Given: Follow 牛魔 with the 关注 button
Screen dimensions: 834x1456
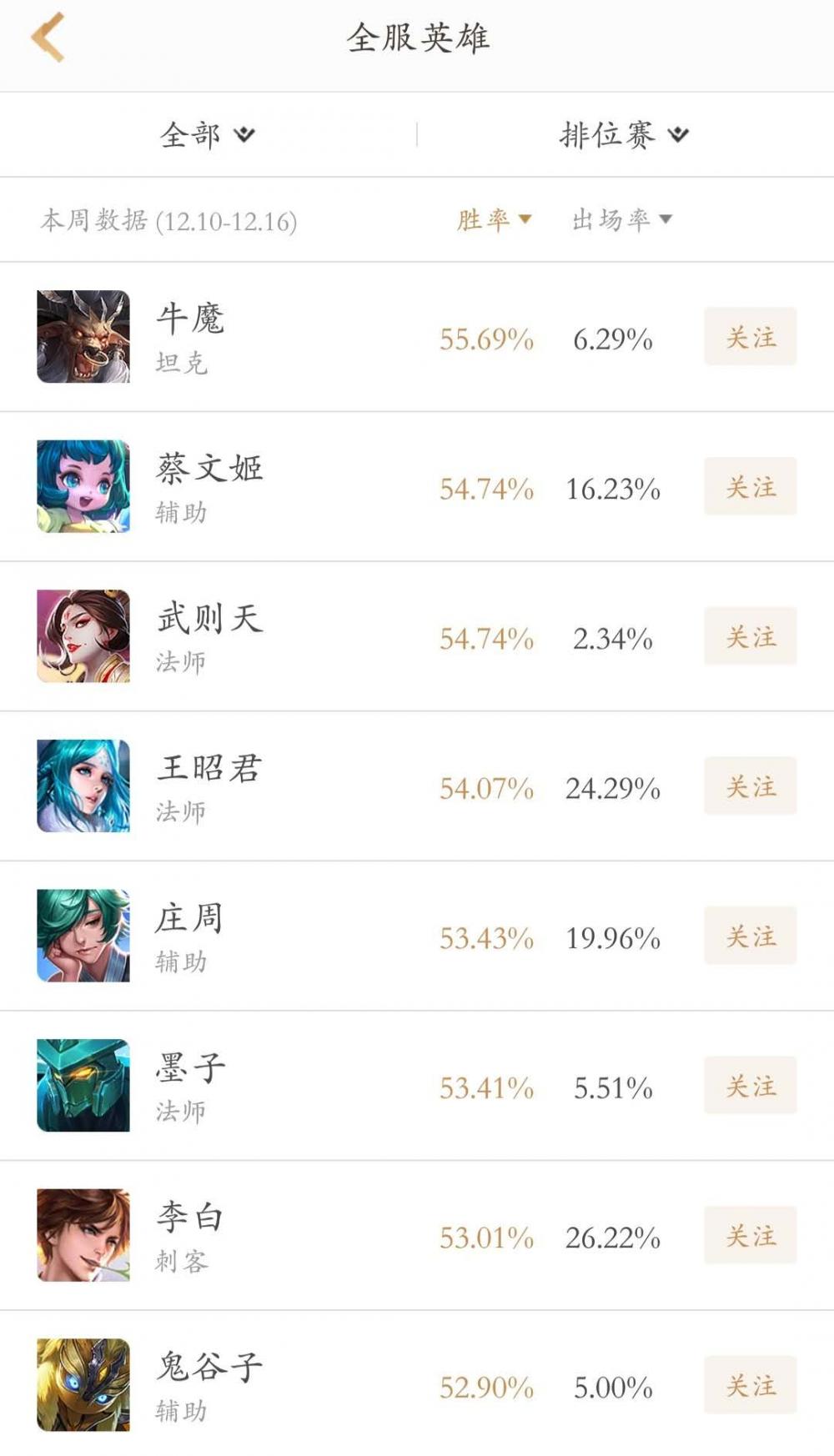Looking at the screenshot, I should [x=750, y=337].
